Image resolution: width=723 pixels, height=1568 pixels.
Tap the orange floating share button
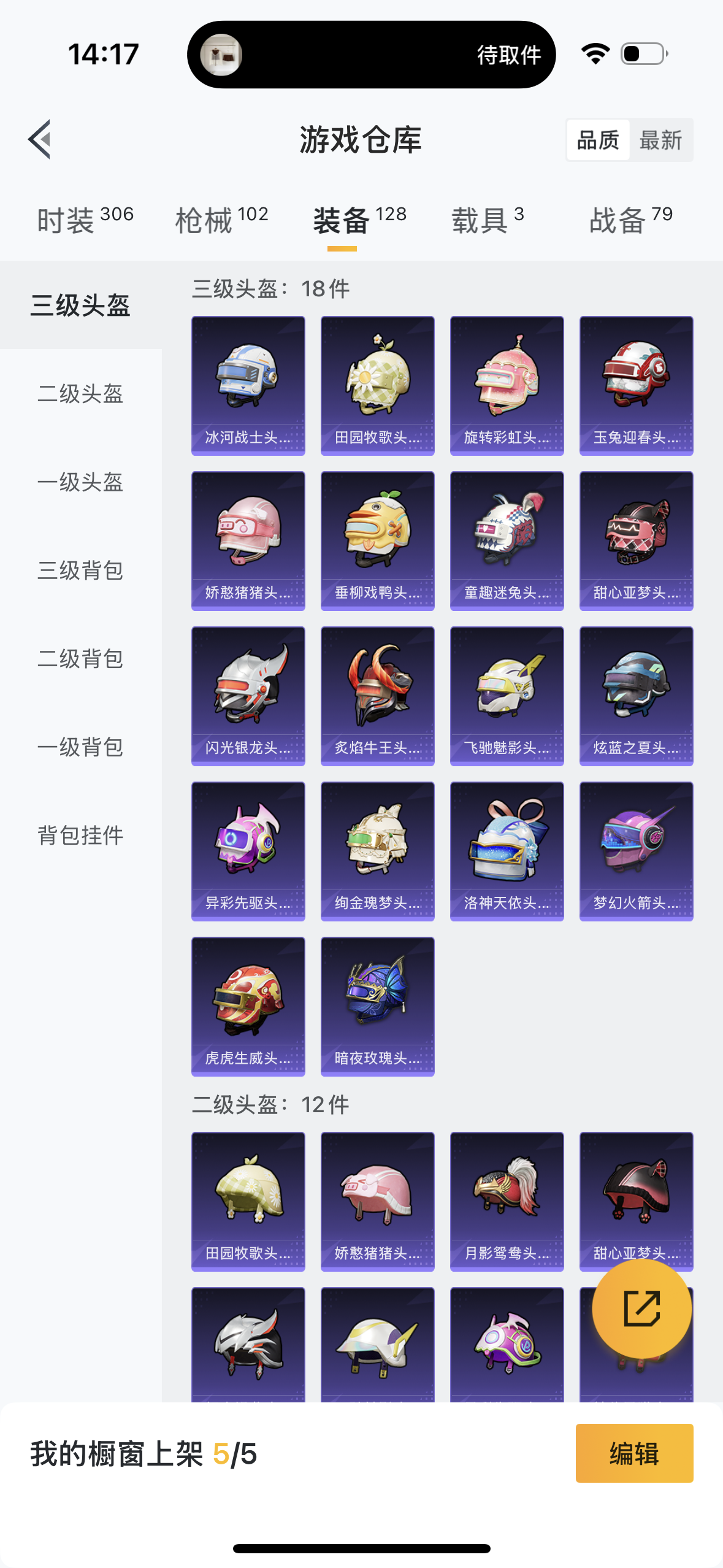click(641, 1309)
